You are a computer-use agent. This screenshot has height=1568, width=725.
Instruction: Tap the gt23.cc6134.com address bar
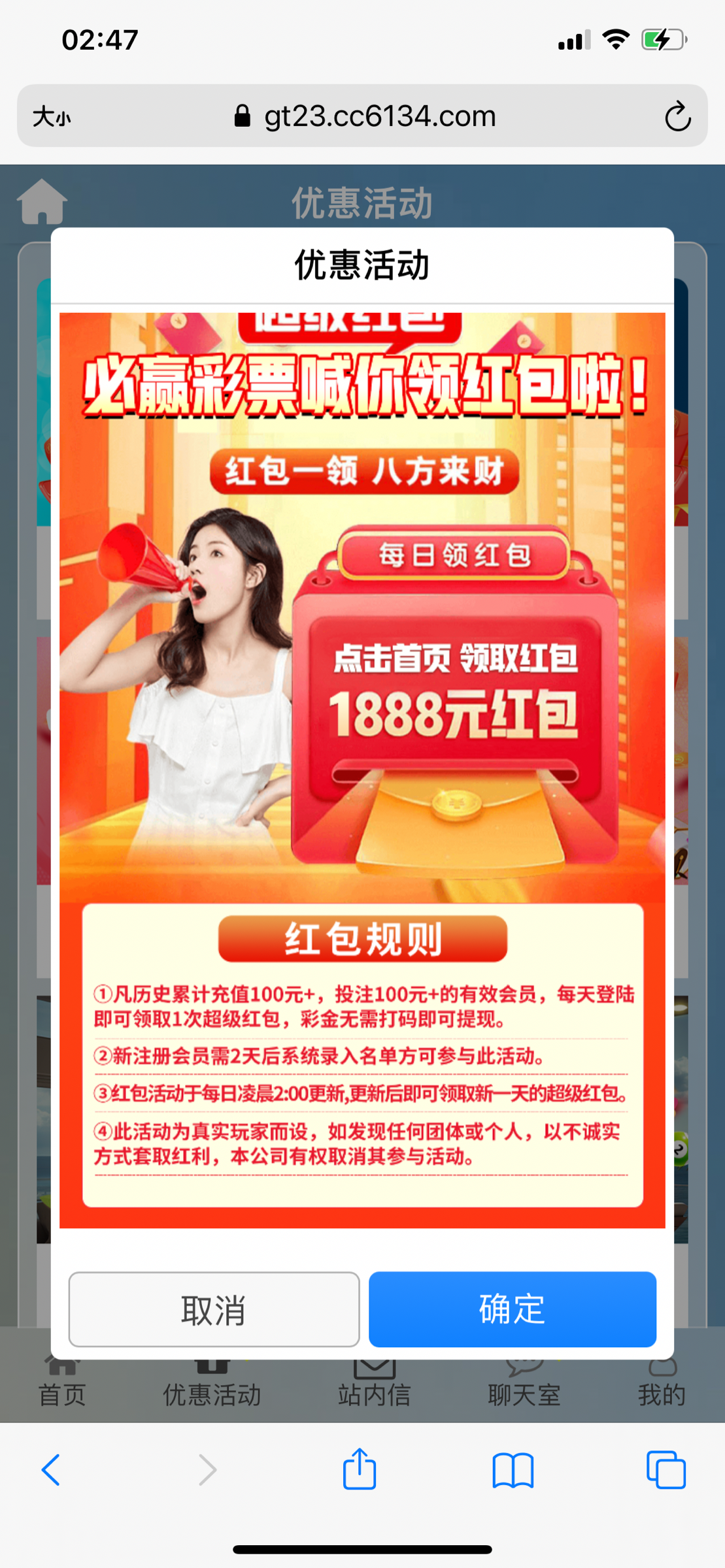(364, 117)
